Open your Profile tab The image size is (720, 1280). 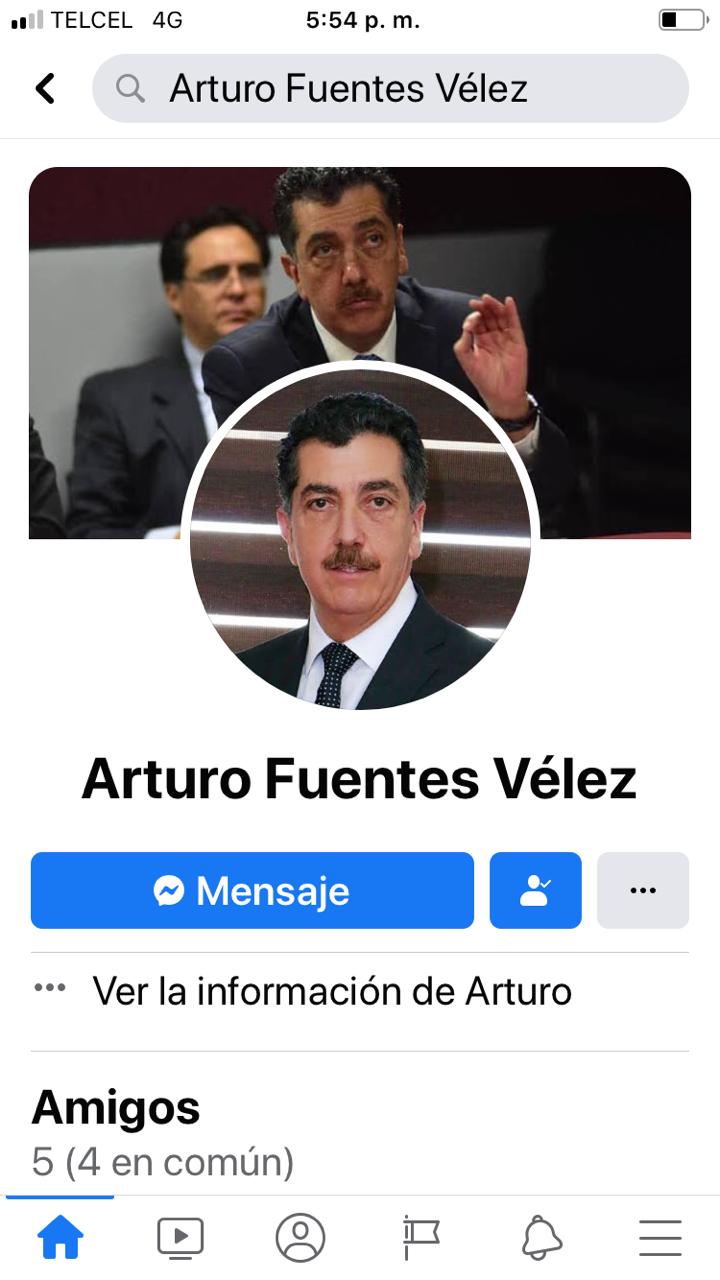point(300,1238)
